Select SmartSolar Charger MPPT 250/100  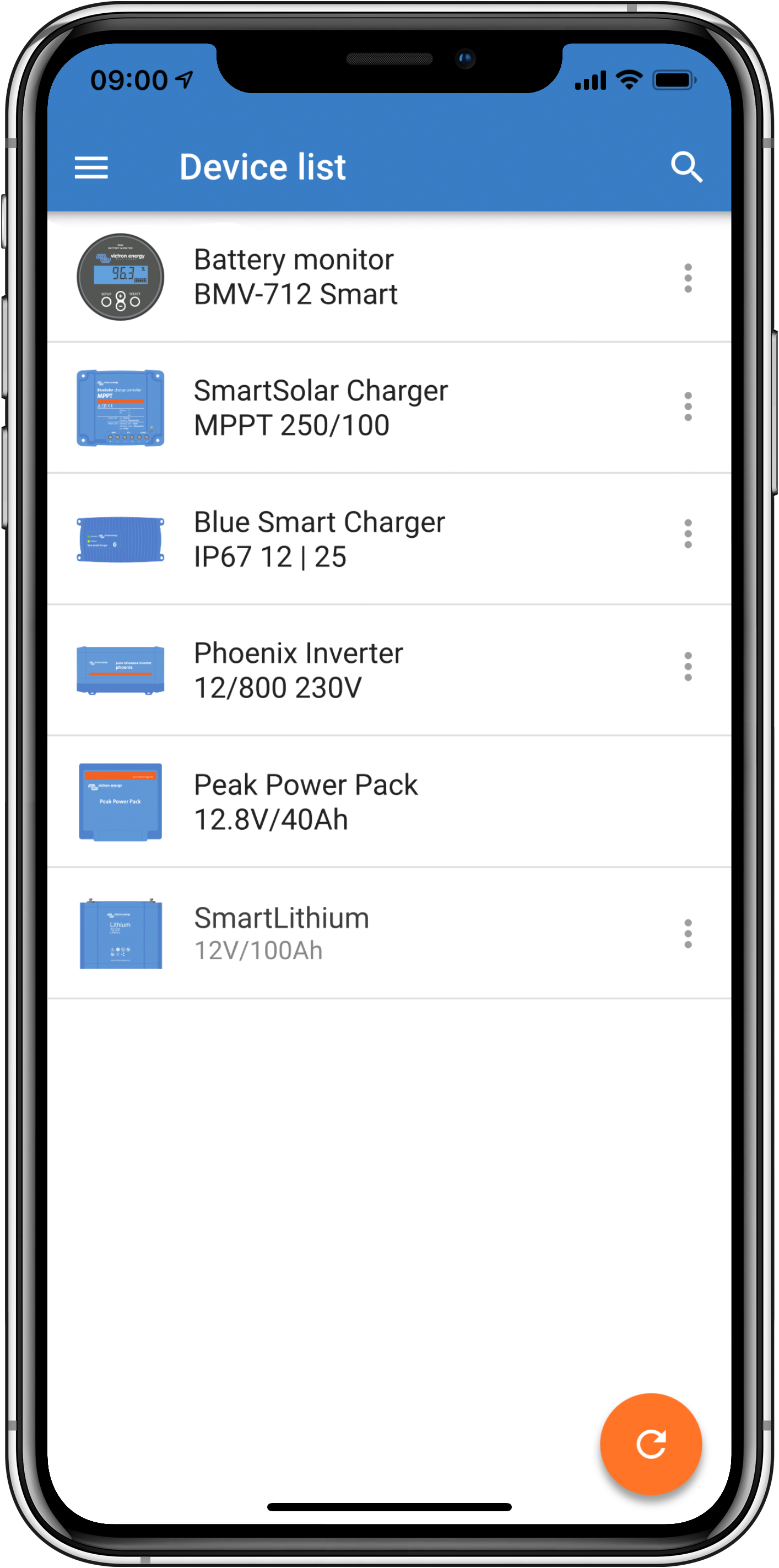321,408
